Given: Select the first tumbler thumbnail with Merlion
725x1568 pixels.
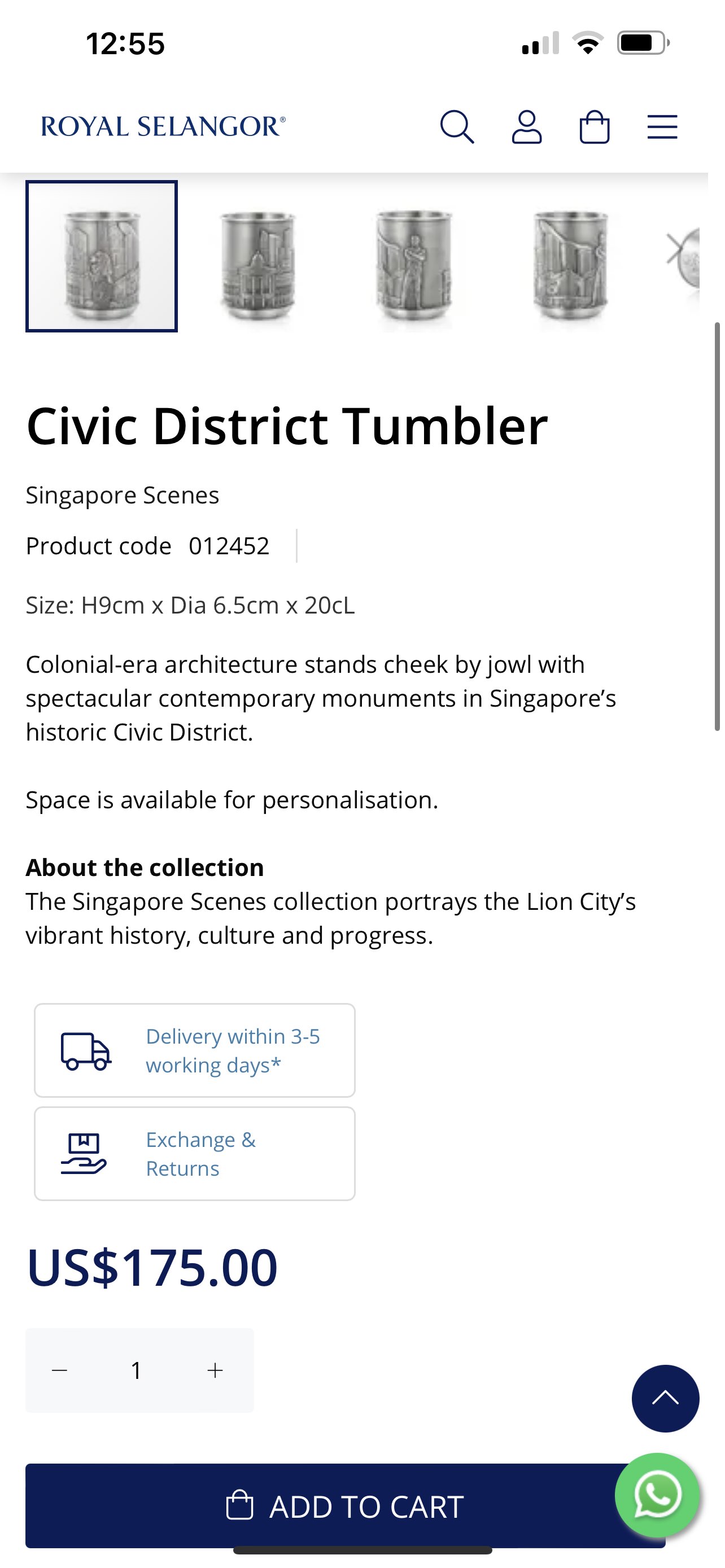Looking at the screenshot, I should (102, 256).
